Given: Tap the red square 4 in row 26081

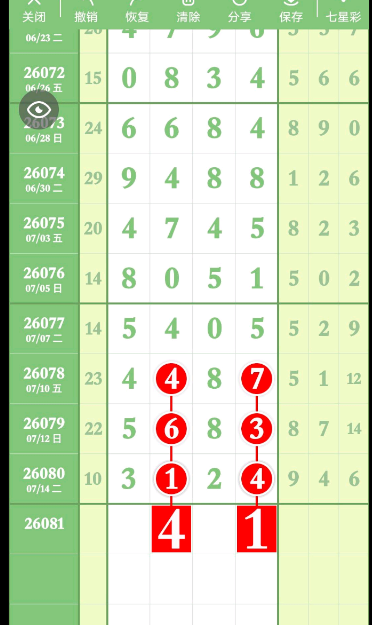Looking at the screenshot, I should (171, 529).
